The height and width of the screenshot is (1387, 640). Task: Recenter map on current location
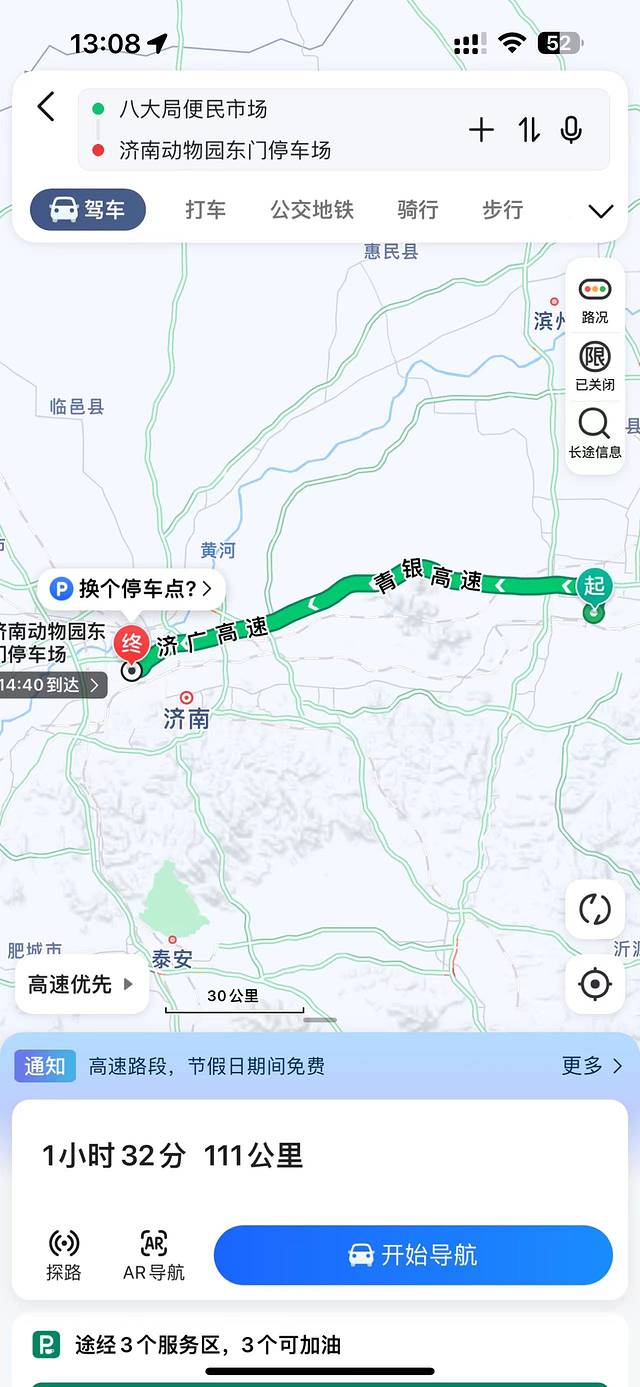pos(595,984)
